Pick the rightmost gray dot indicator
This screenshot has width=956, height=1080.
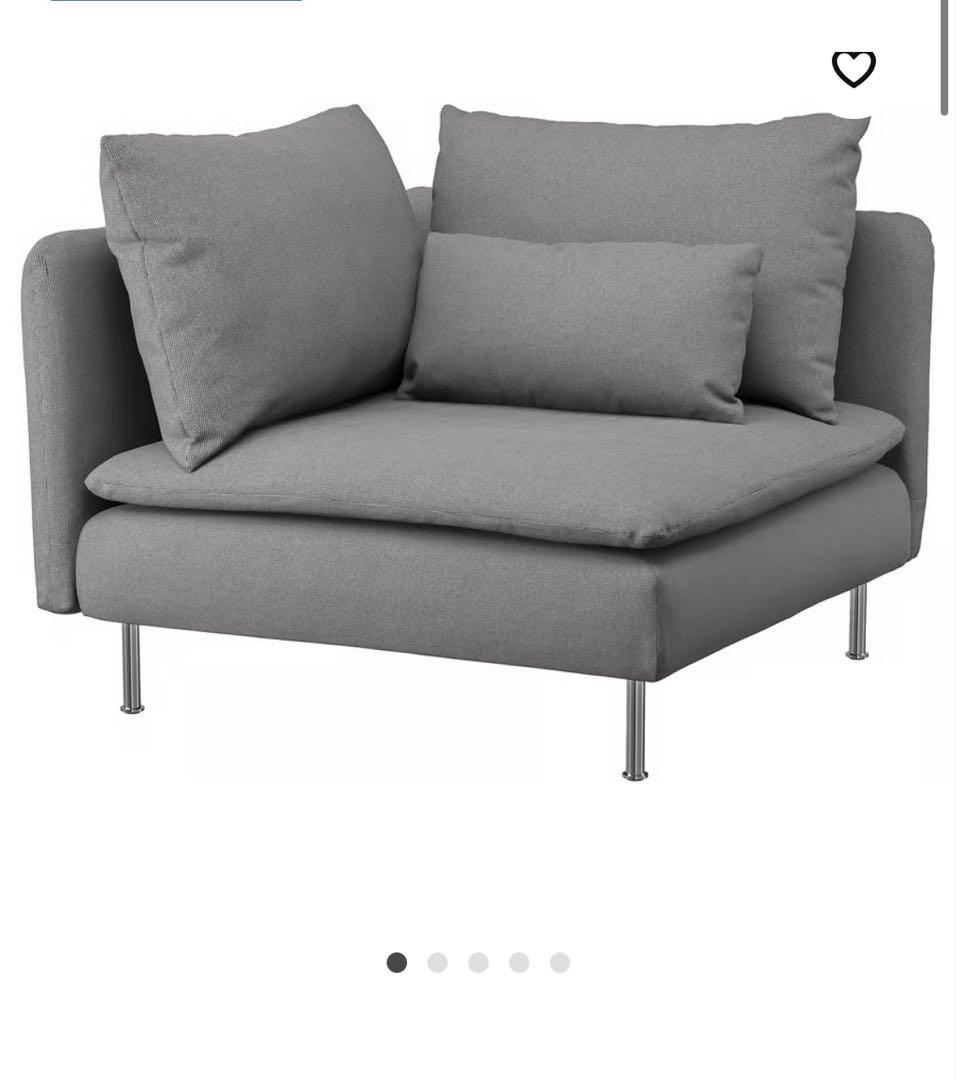pyautogui.click(x=559, y=962)
